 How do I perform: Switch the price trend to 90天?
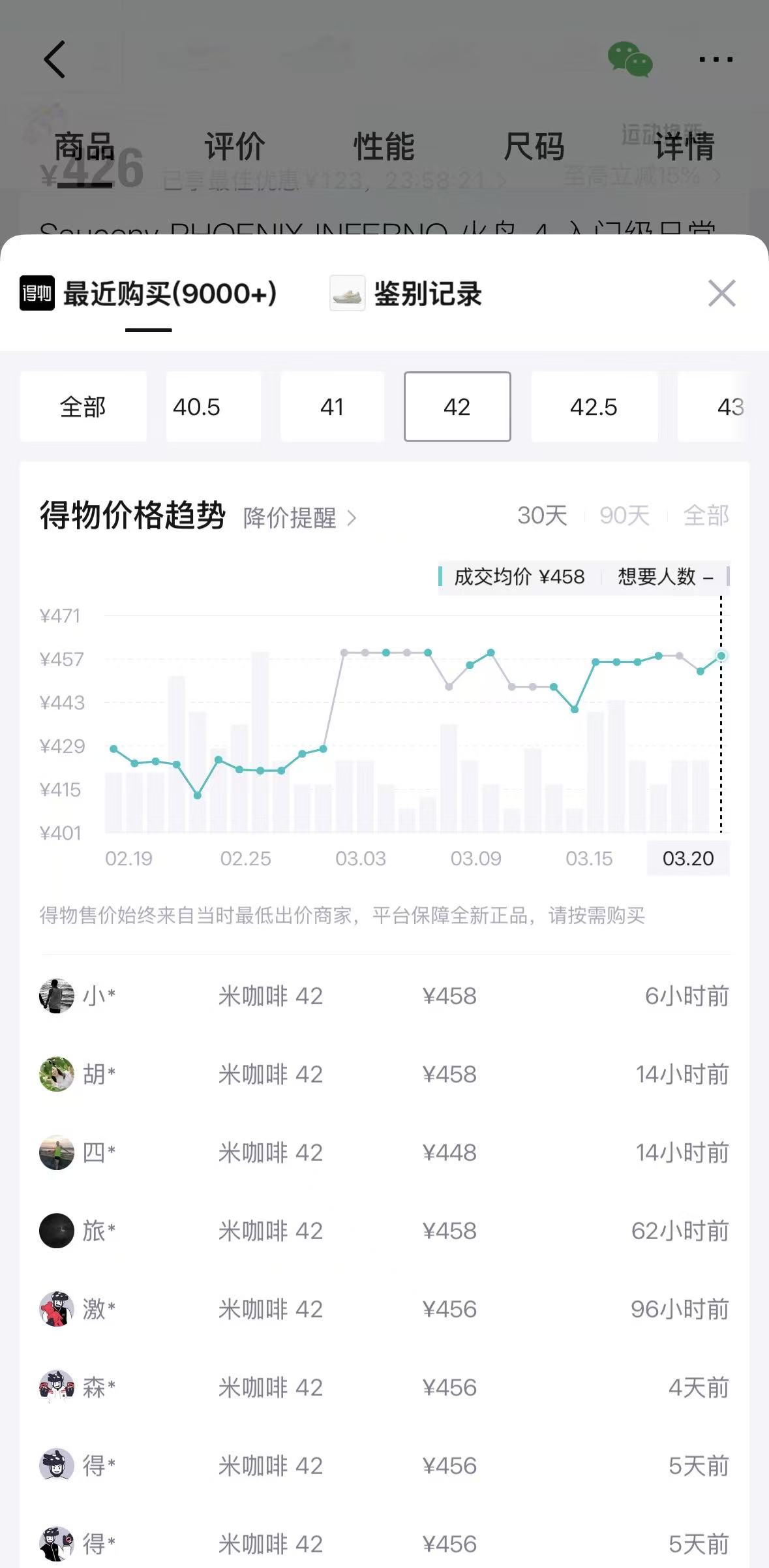point(624,515)
